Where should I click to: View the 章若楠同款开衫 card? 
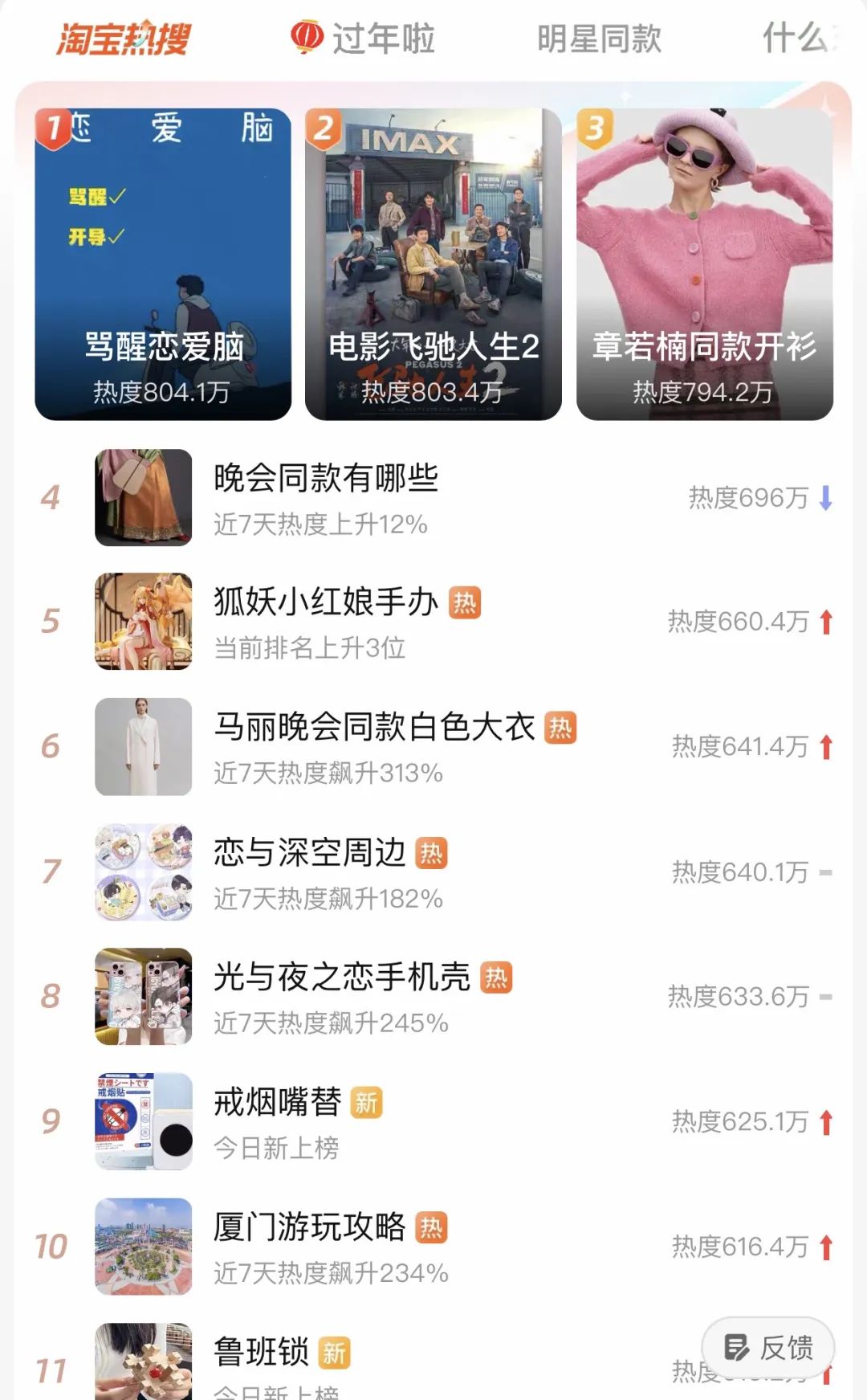tap(704, 264)
